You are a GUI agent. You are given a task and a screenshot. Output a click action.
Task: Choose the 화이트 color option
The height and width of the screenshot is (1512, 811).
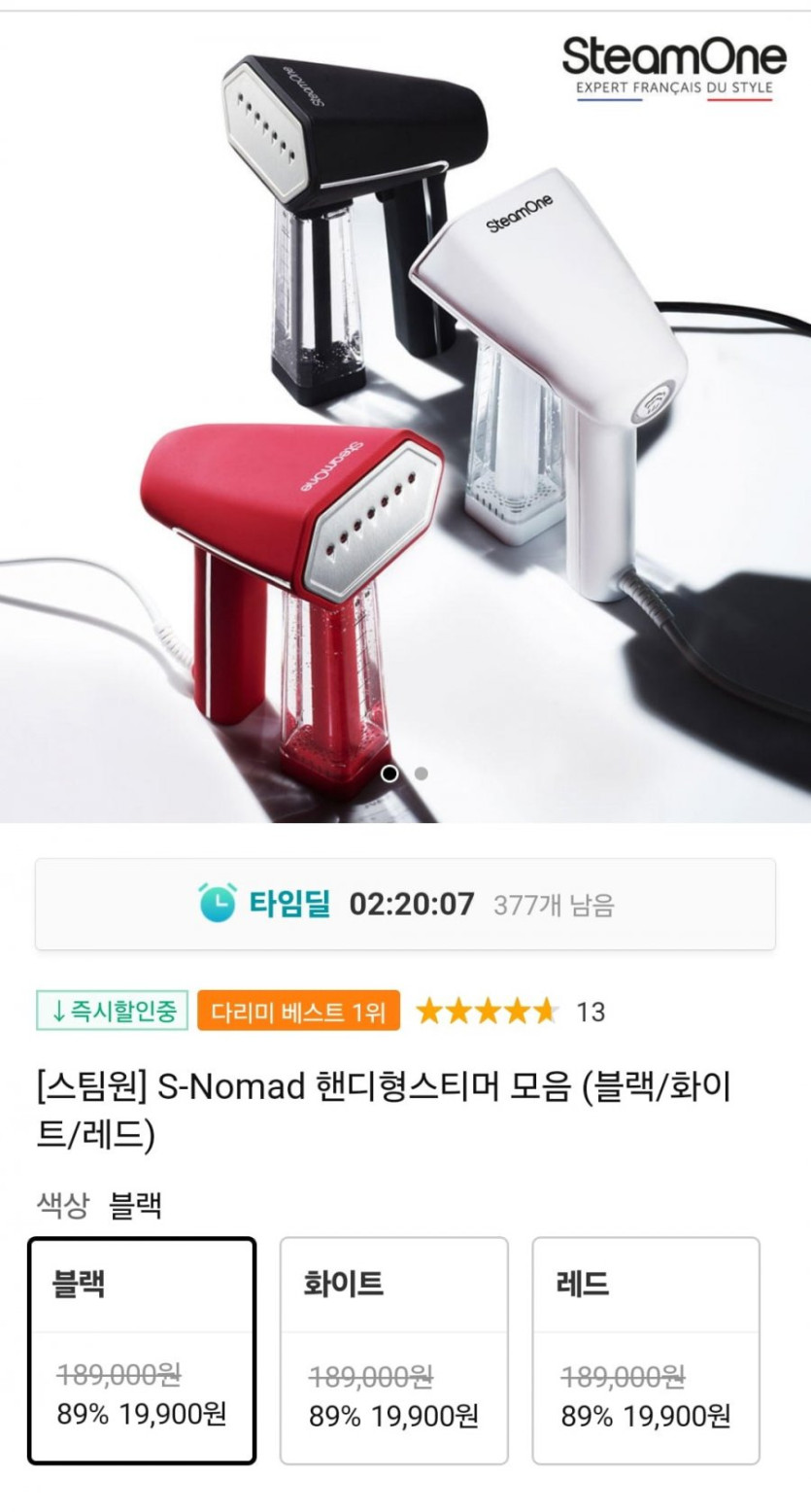pos(393,1350)
